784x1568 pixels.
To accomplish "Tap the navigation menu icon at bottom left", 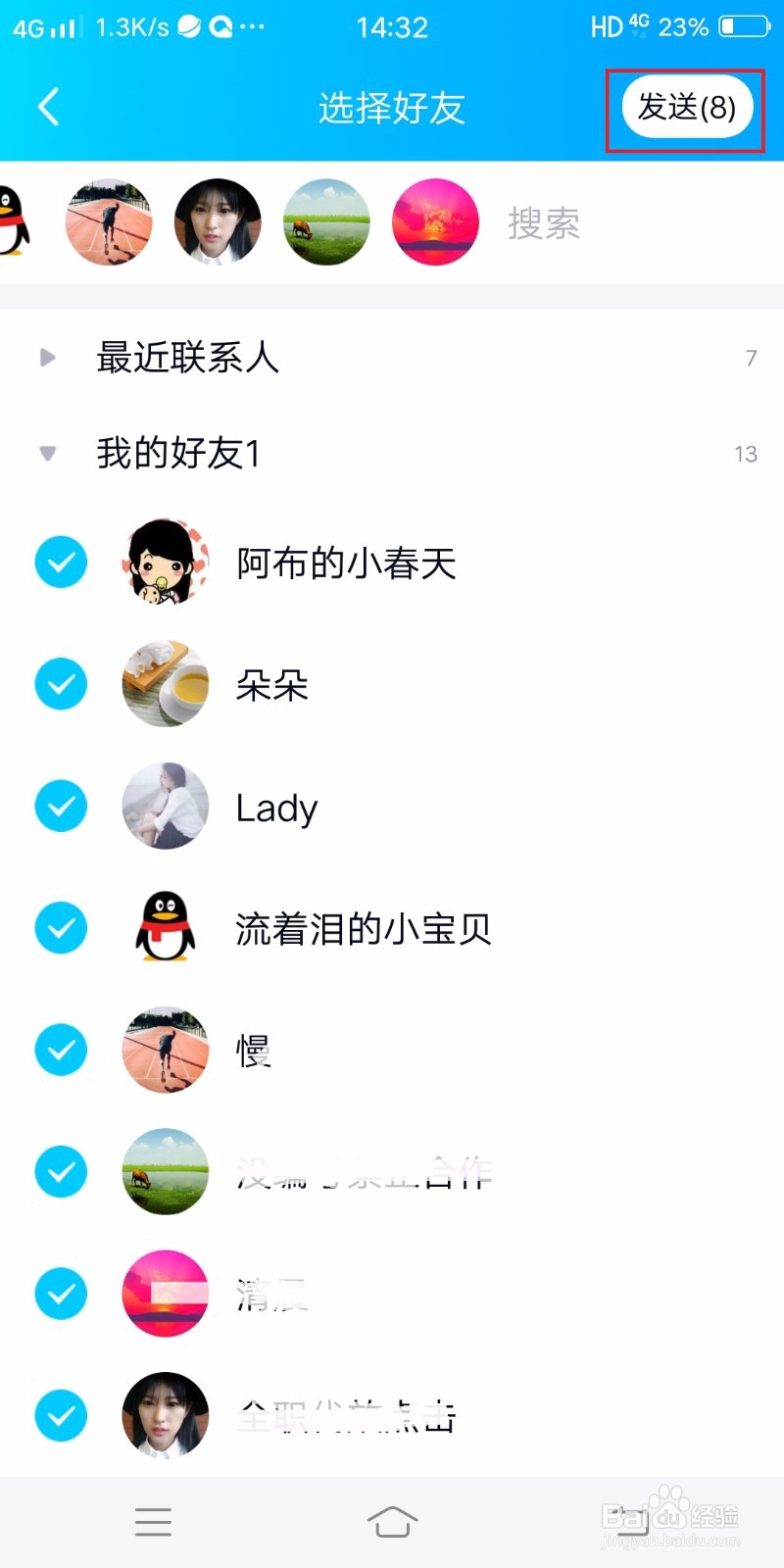I will (153, 1521).
